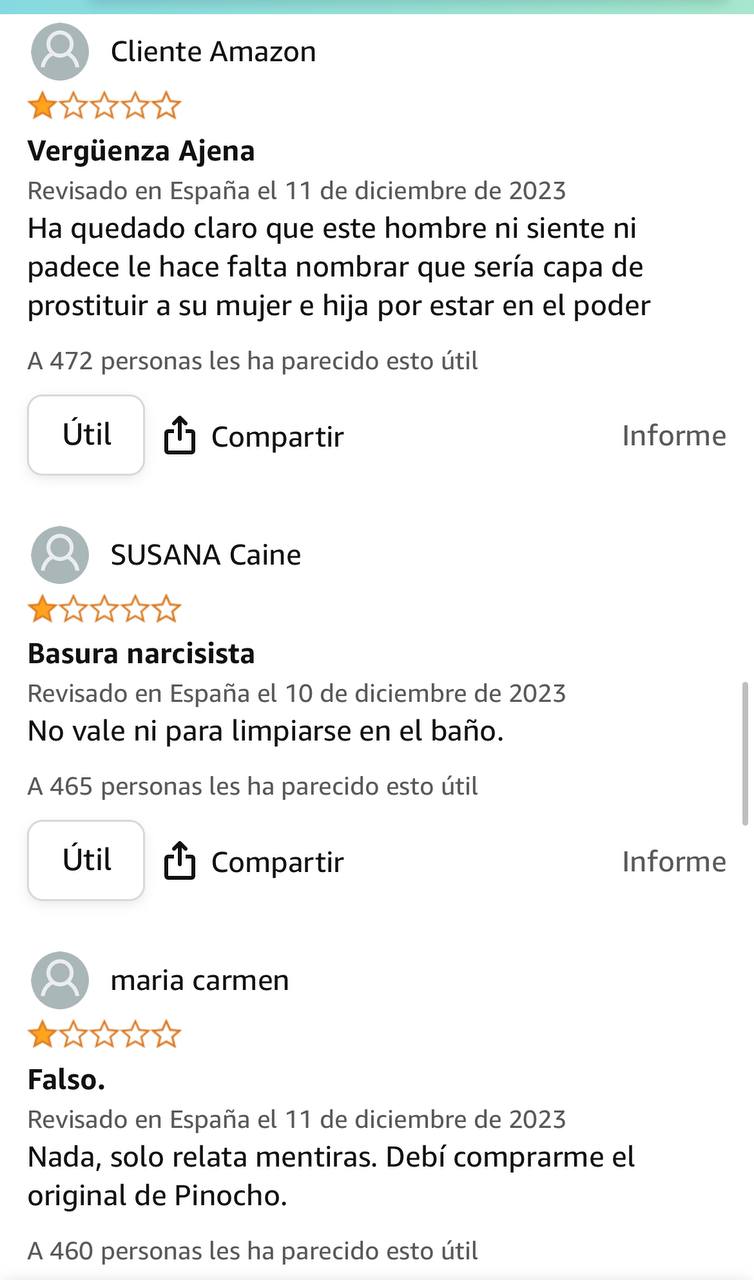Report the review by Cliente Amazon
This screenshot has height=1280, width=754.
(673, 436)
